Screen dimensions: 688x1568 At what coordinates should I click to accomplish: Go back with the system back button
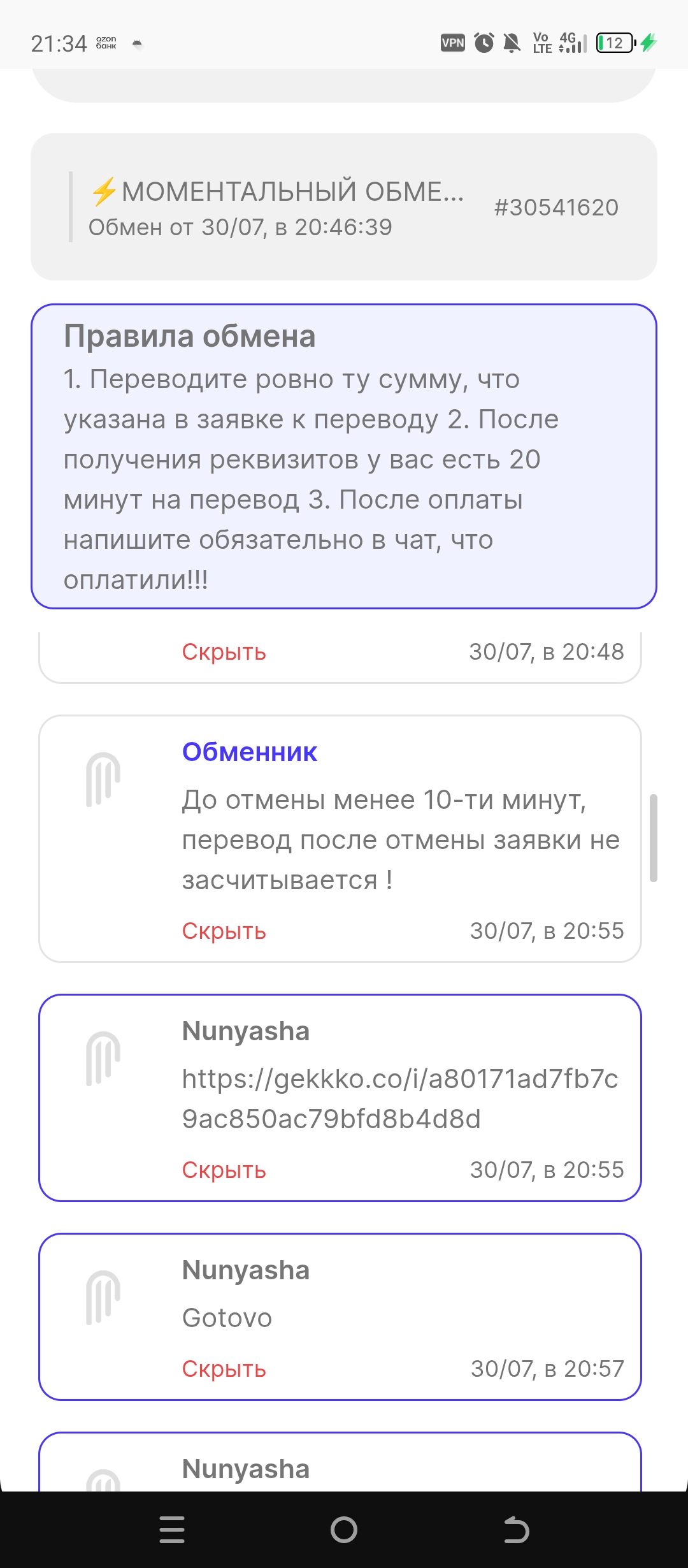click(x=516, y=1529)
